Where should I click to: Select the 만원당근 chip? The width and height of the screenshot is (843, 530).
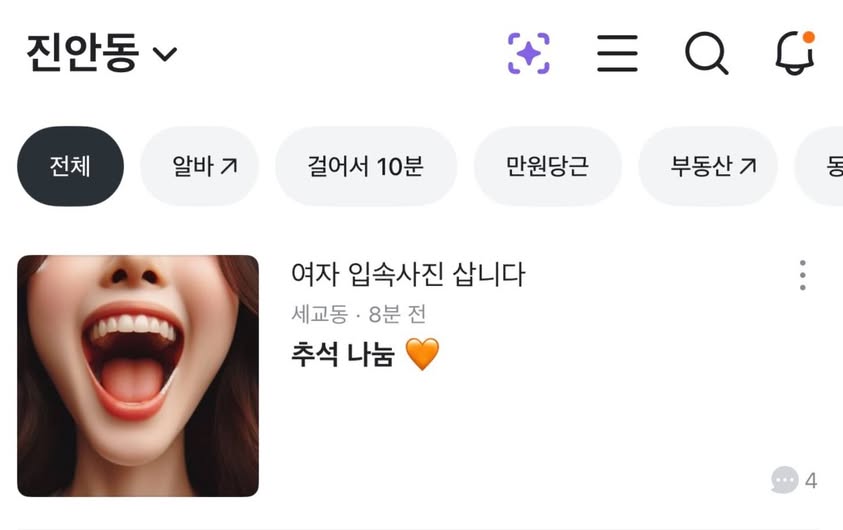pyautogui.click(x=547, y=166)
